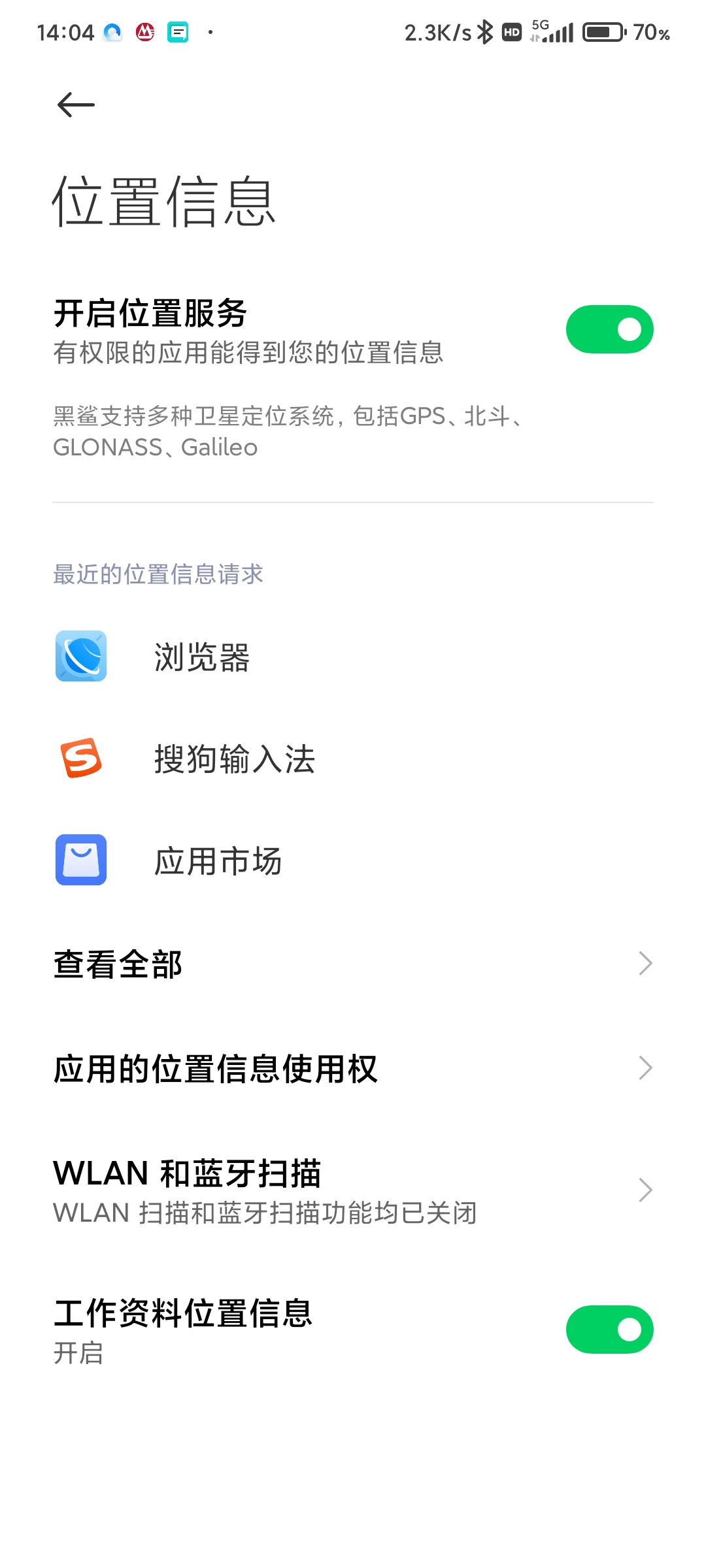706x1568 pixels.
Task: Open WLAN 和蓝牙扫描 settings
Action: pos(353,1190)
